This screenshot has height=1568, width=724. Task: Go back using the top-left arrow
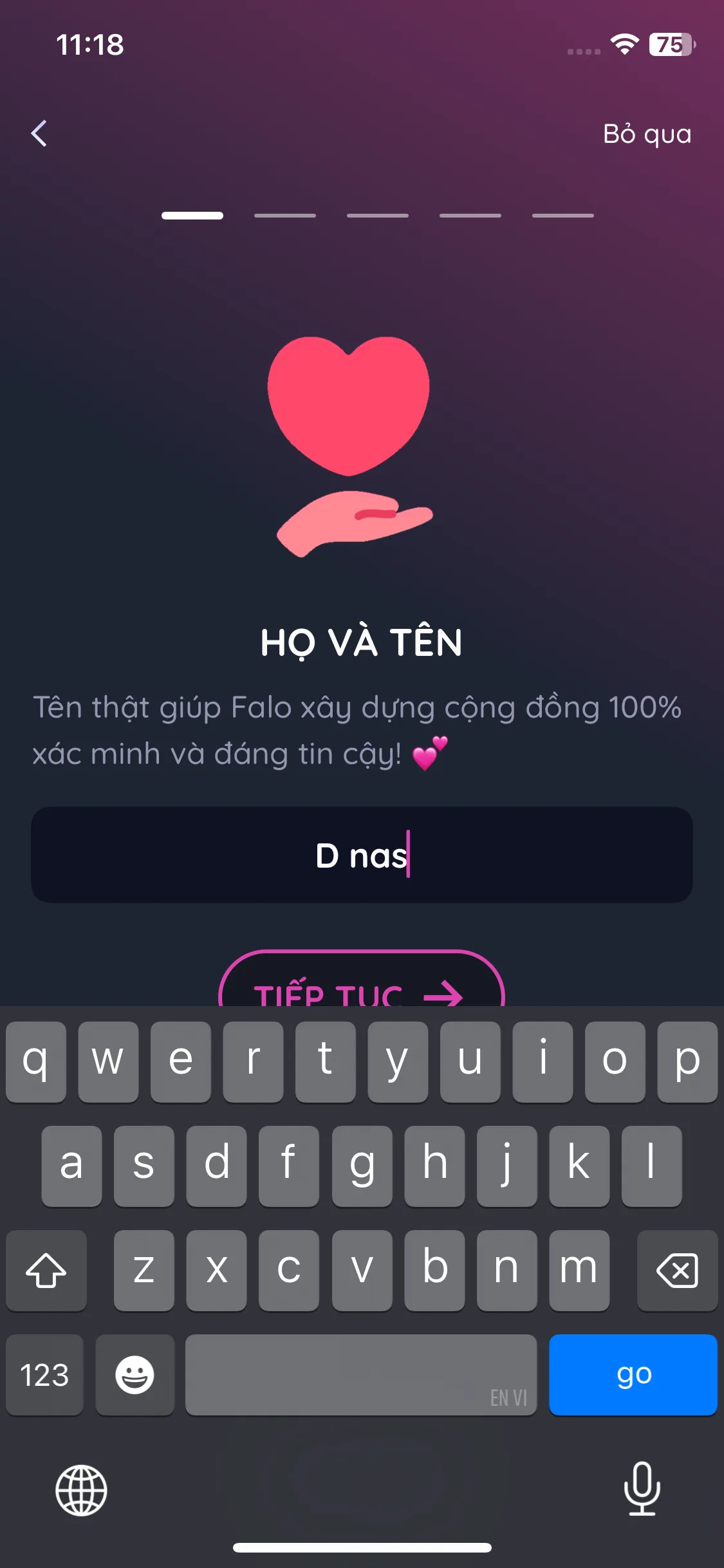coord(39,134)
